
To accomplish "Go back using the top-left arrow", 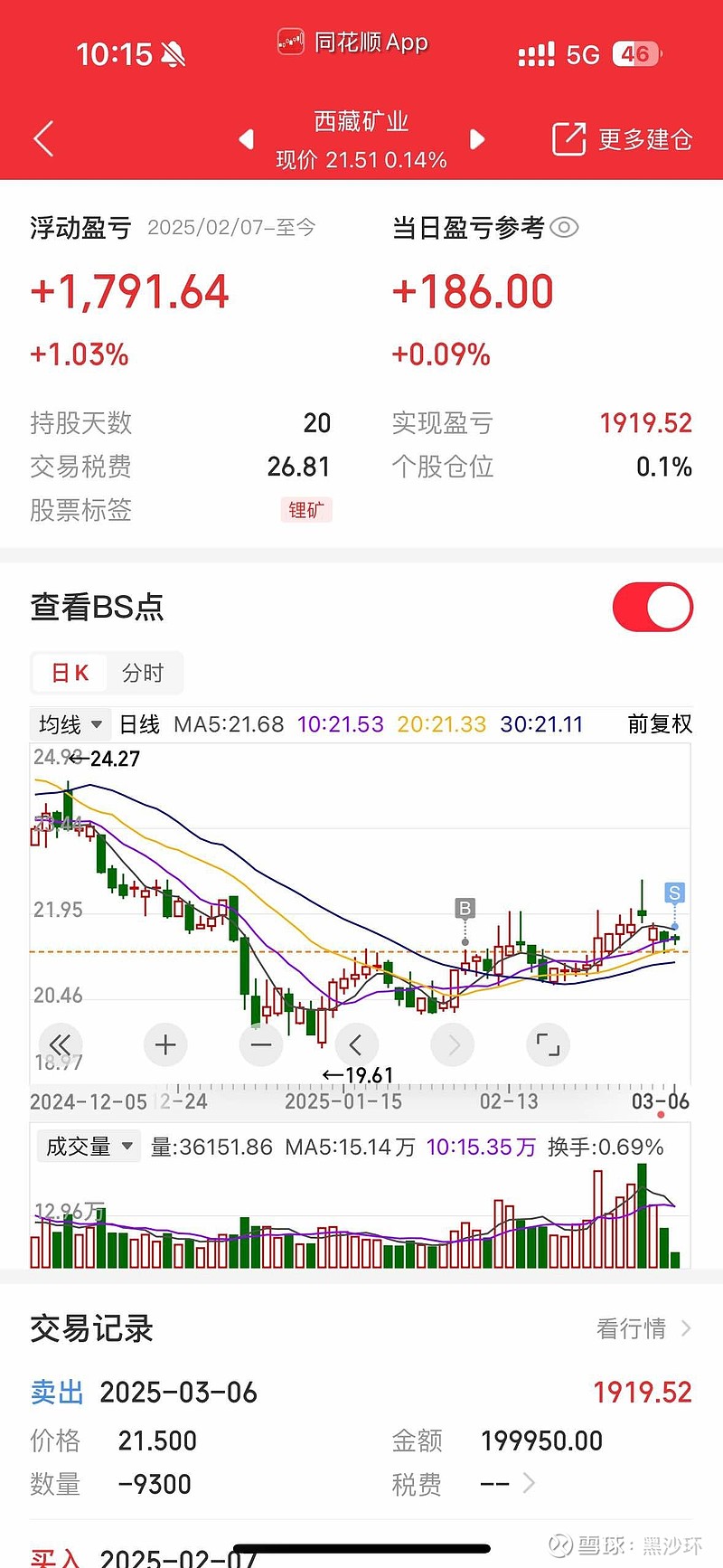I will [43, 139].
